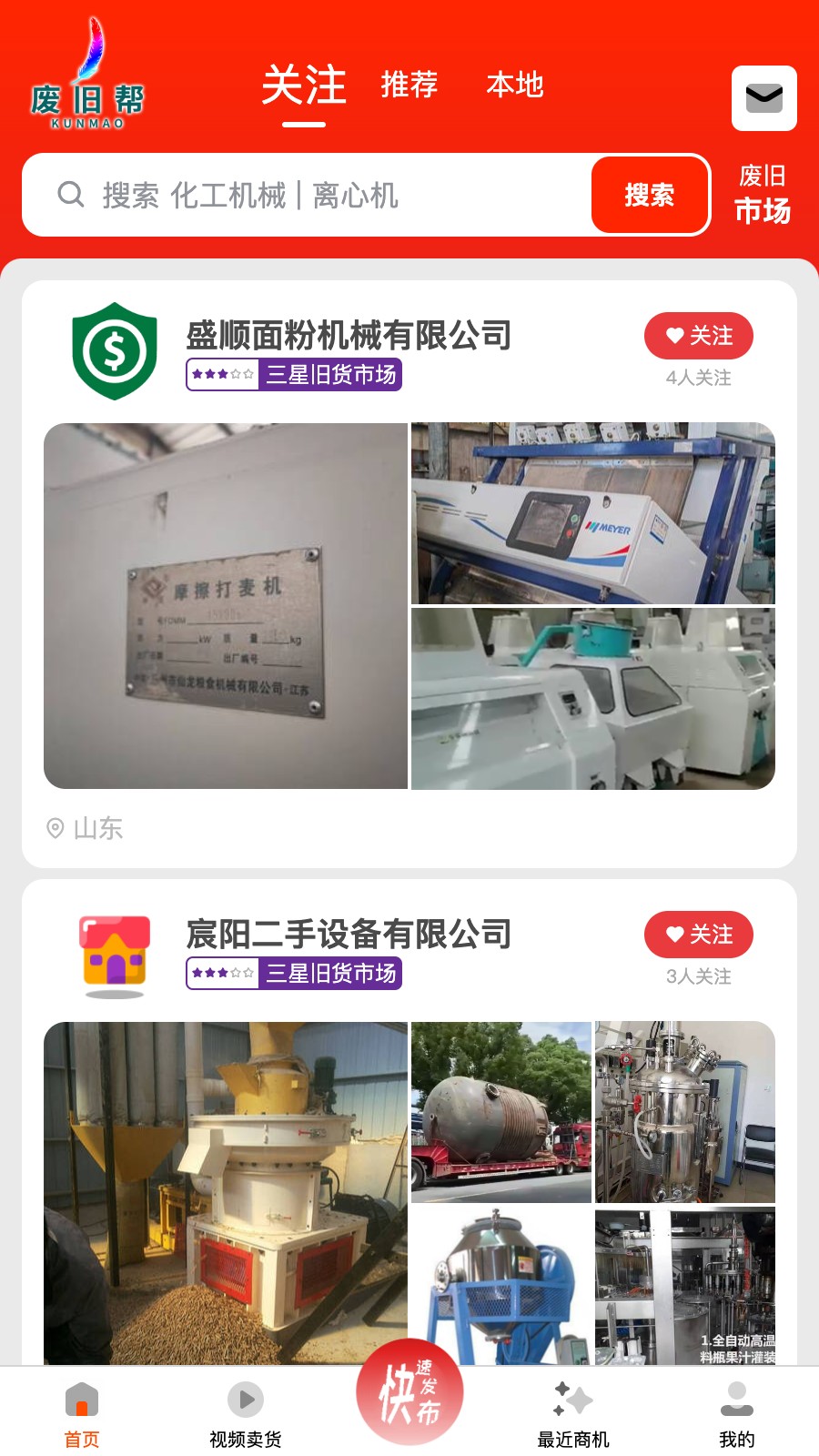Image resolution: width=819 pixels, height=1456 pixels.
Task: Toggle follow for 宸阳二手设备有限公司
Action: pos(699,935)
